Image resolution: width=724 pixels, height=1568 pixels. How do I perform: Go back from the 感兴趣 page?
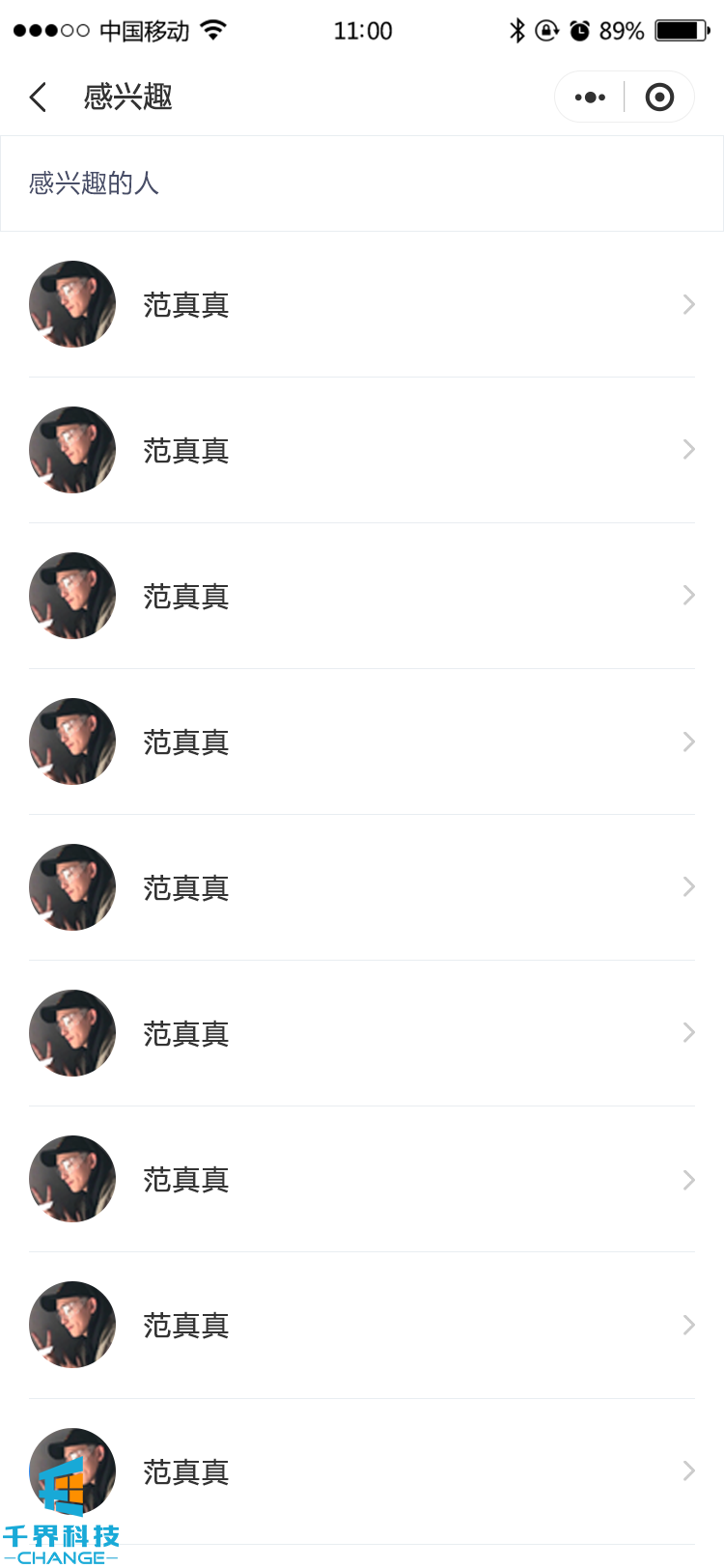(39, 97)
